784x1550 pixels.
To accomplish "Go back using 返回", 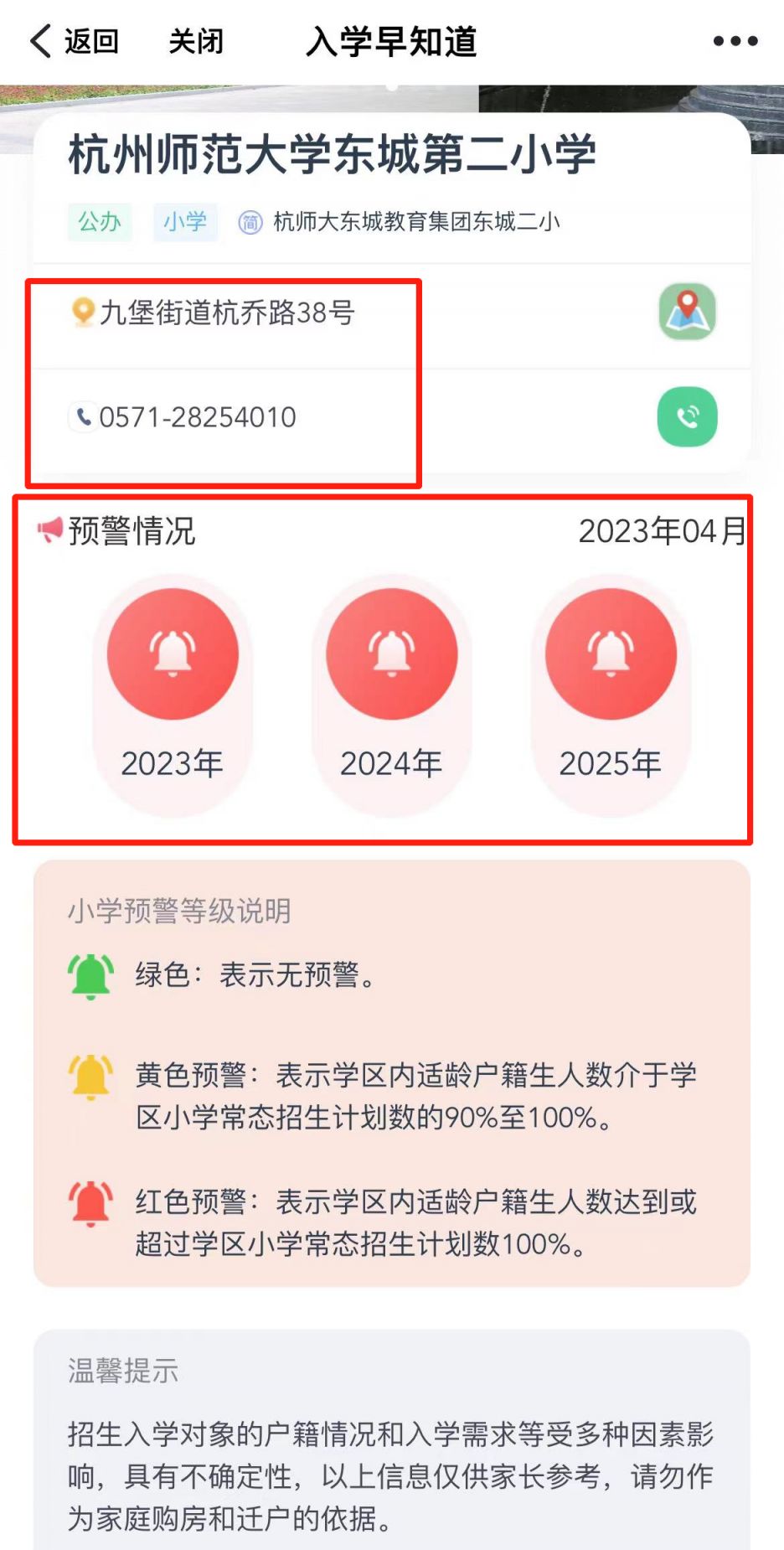I will coord(74,41).
